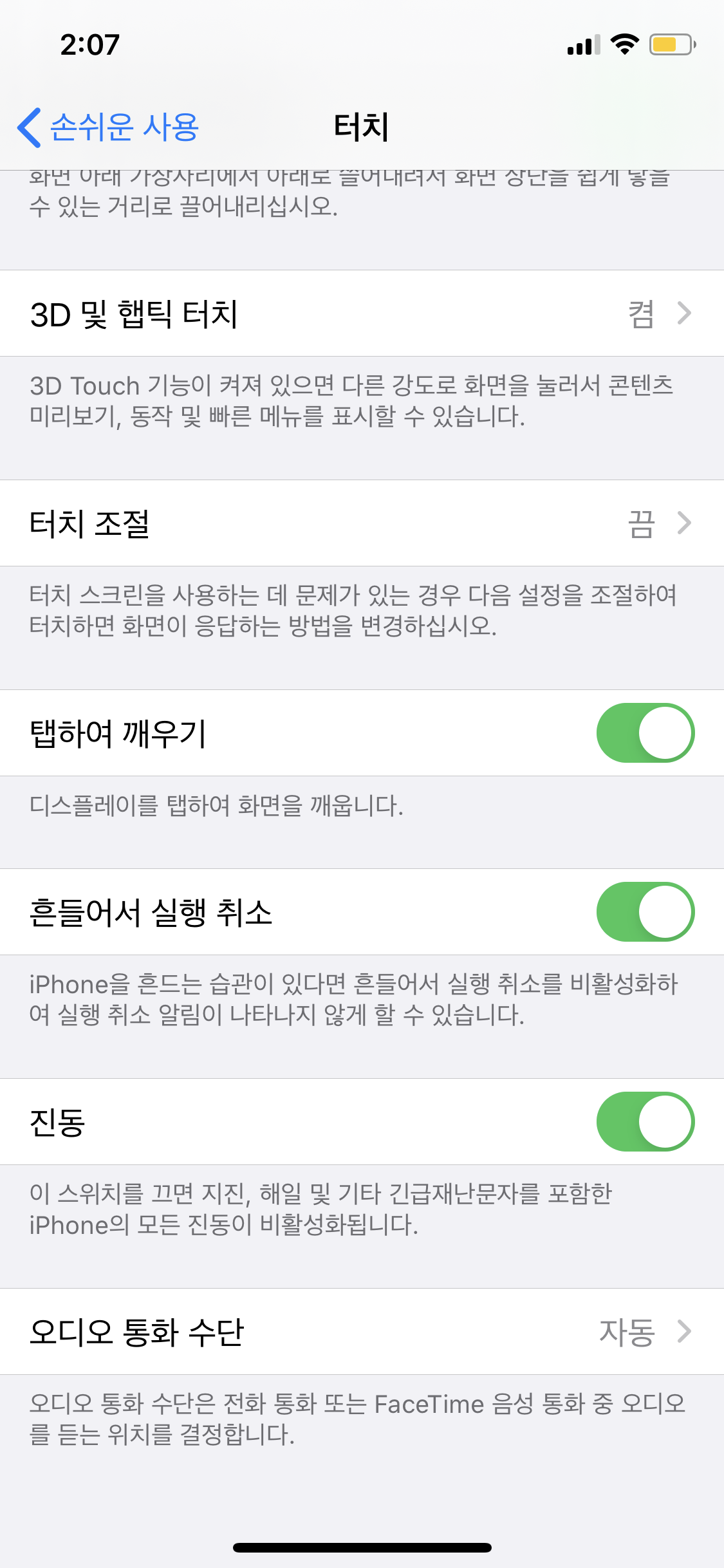Go back to 손쉬운 사용 settings
The width and height of the screenshot is (724, 1568).
point(108,127)
